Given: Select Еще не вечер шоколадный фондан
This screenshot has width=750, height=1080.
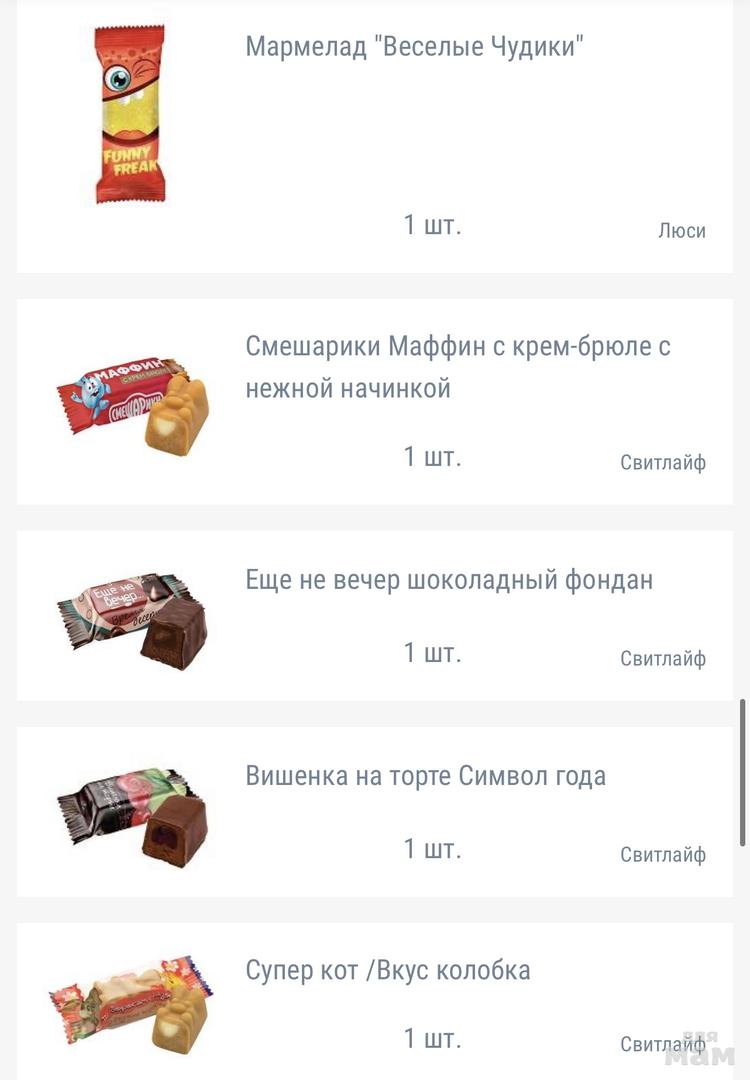Looking at the screenshot, I should click(449, 580).
